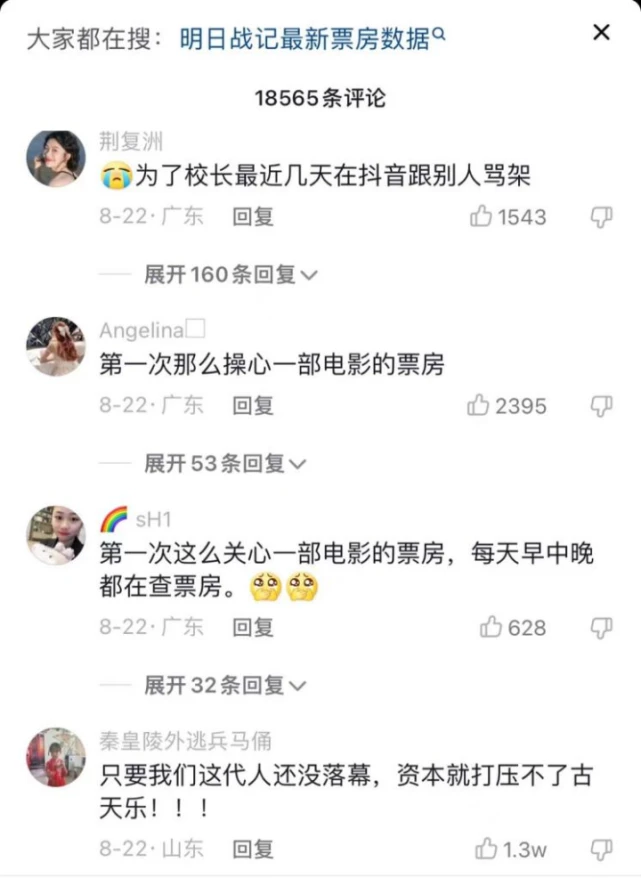Viewport: 641px width, 878px height.
Task: Like 秦皇陵外逃兵马俑's comment
Action: pyautogui.click(x=488, y=849)
